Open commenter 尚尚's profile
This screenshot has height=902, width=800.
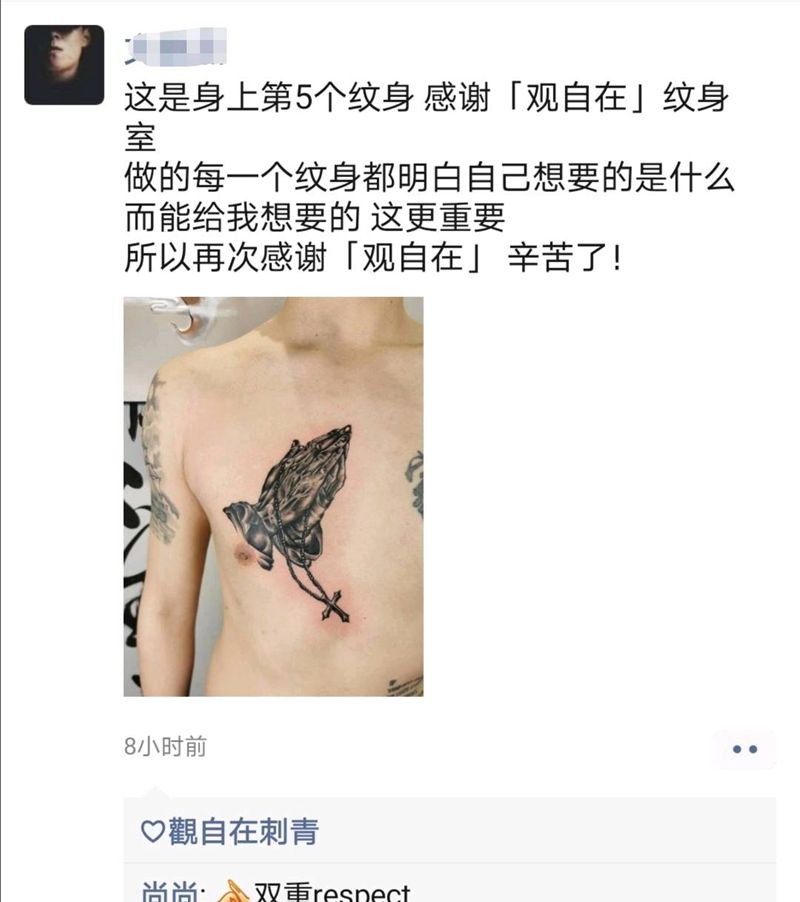(172, 891)
